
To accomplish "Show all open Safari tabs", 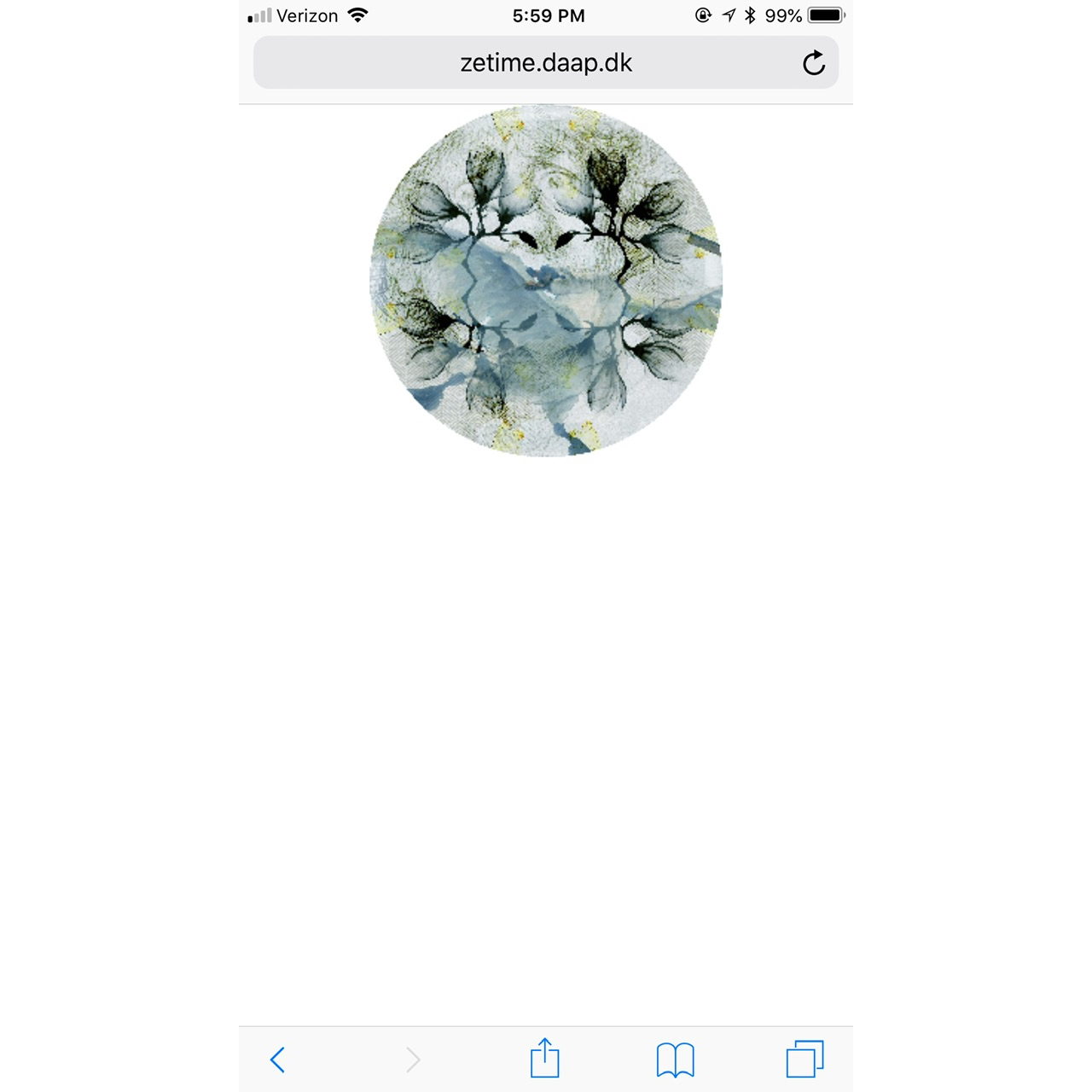I will pos(804,1059).
